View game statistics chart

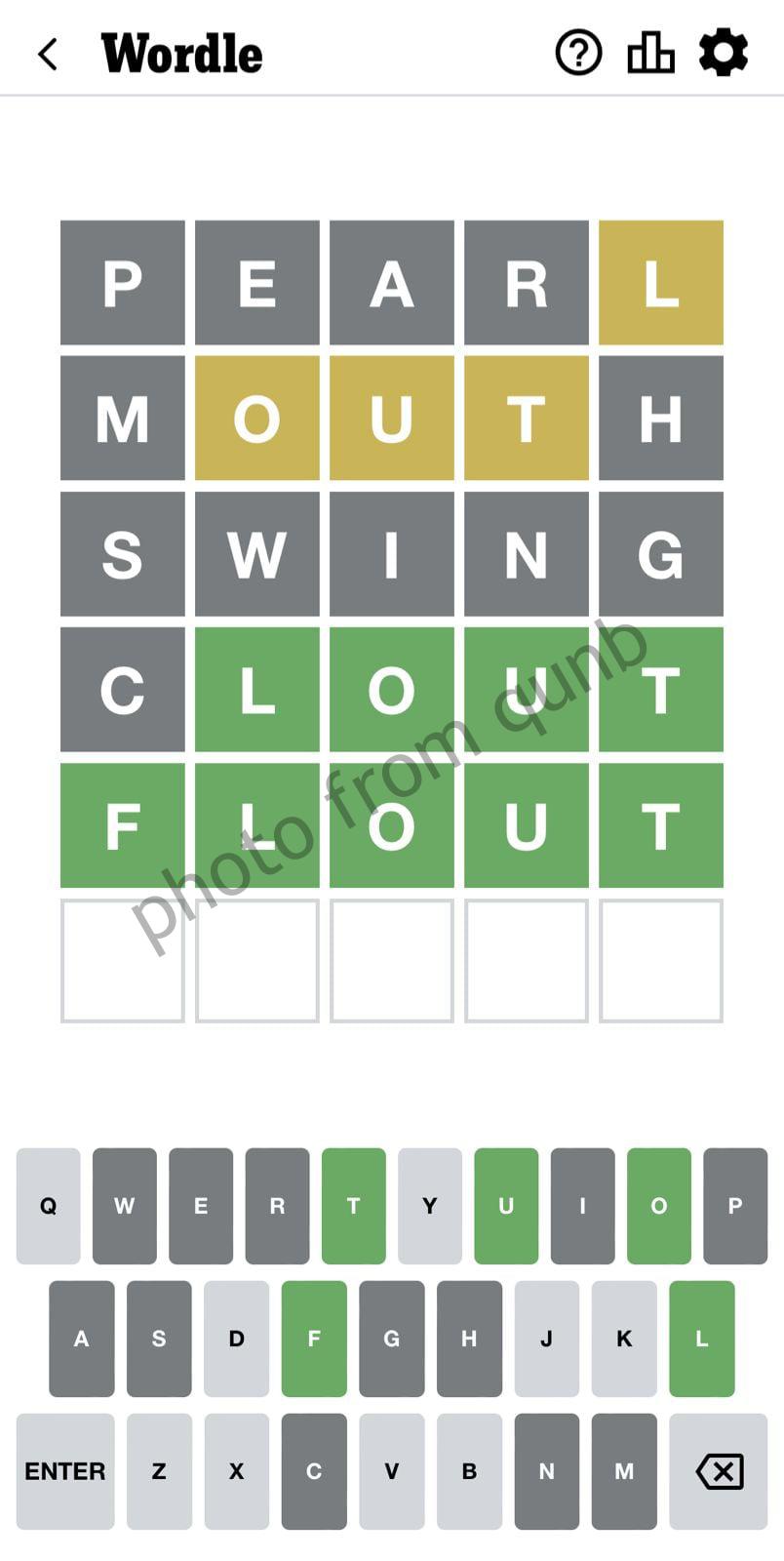tap(650, 53)
